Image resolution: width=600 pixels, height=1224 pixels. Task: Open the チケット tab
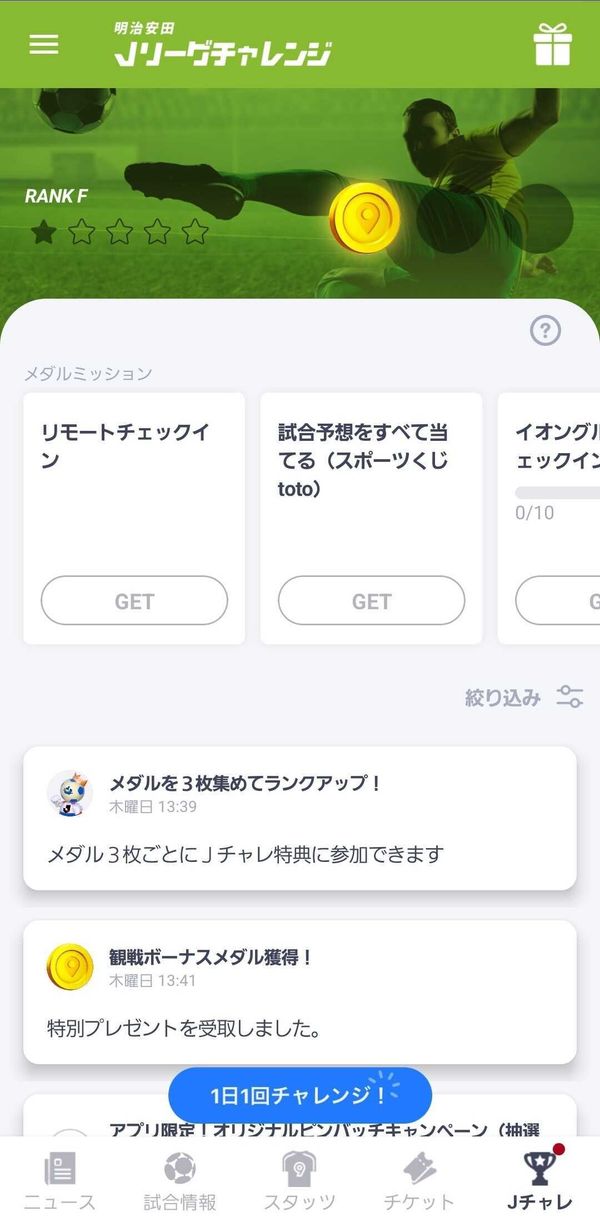[x=420, y=1181]
